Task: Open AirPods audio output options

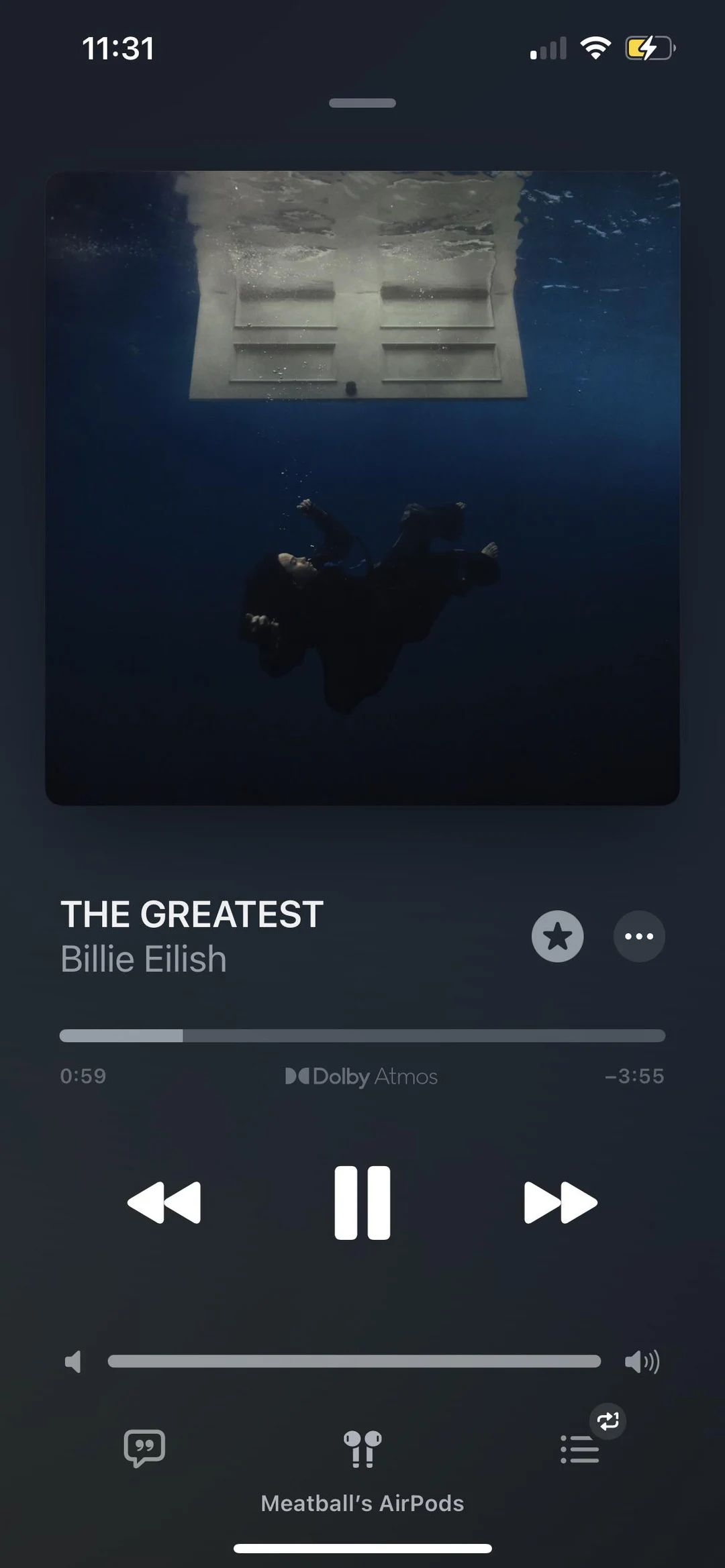Action: point(362,1449)
